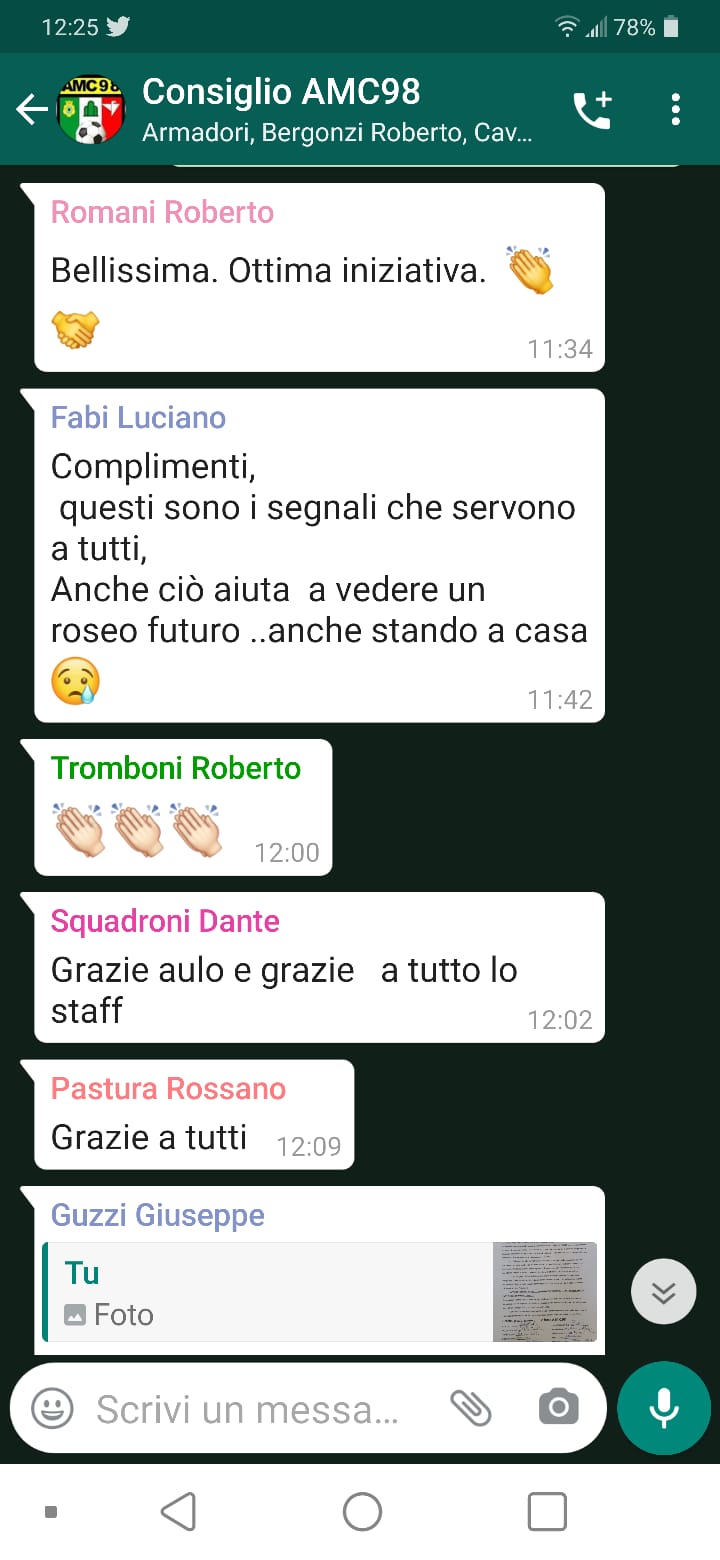Open the overflow menu
Screen dimensions: 720x1560
coord(676,110)
